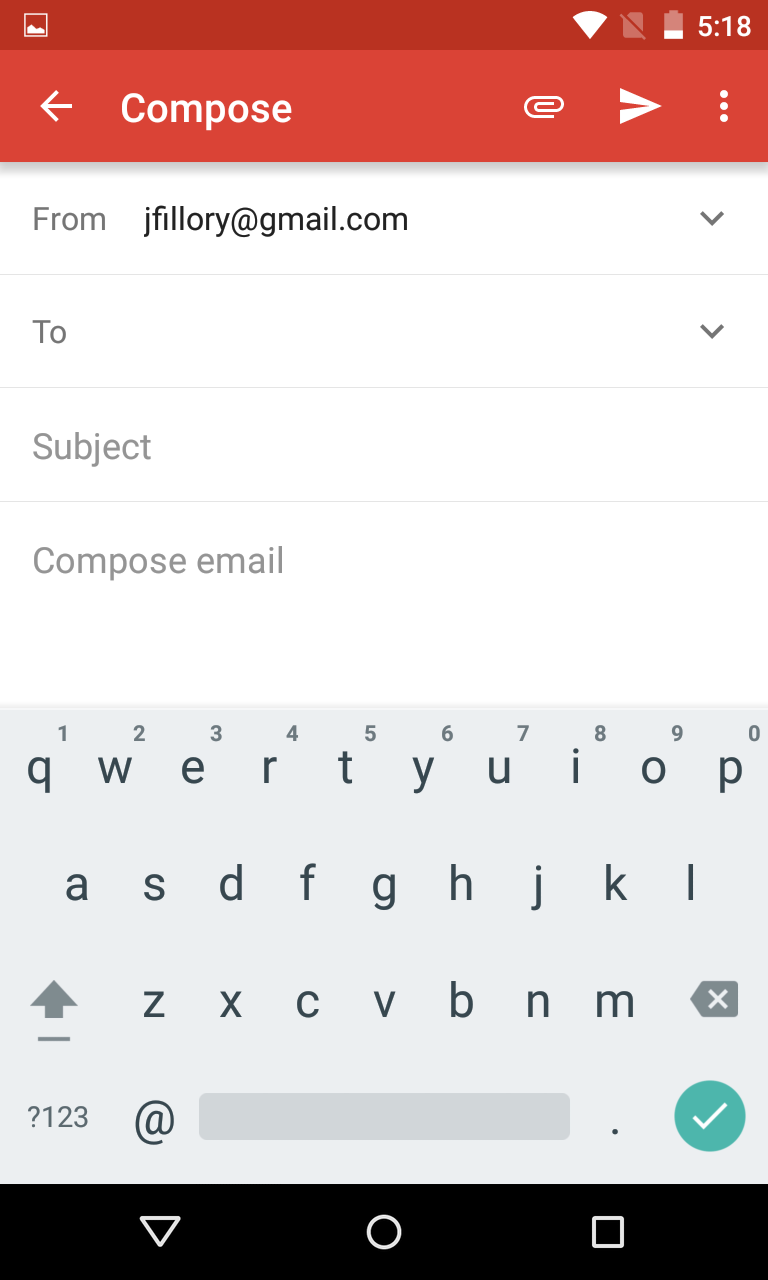Expand the To field chevron for Cc/Bcc
Image resolution: width=768 pixels, height=1280 pixels.
click(712, 331)
